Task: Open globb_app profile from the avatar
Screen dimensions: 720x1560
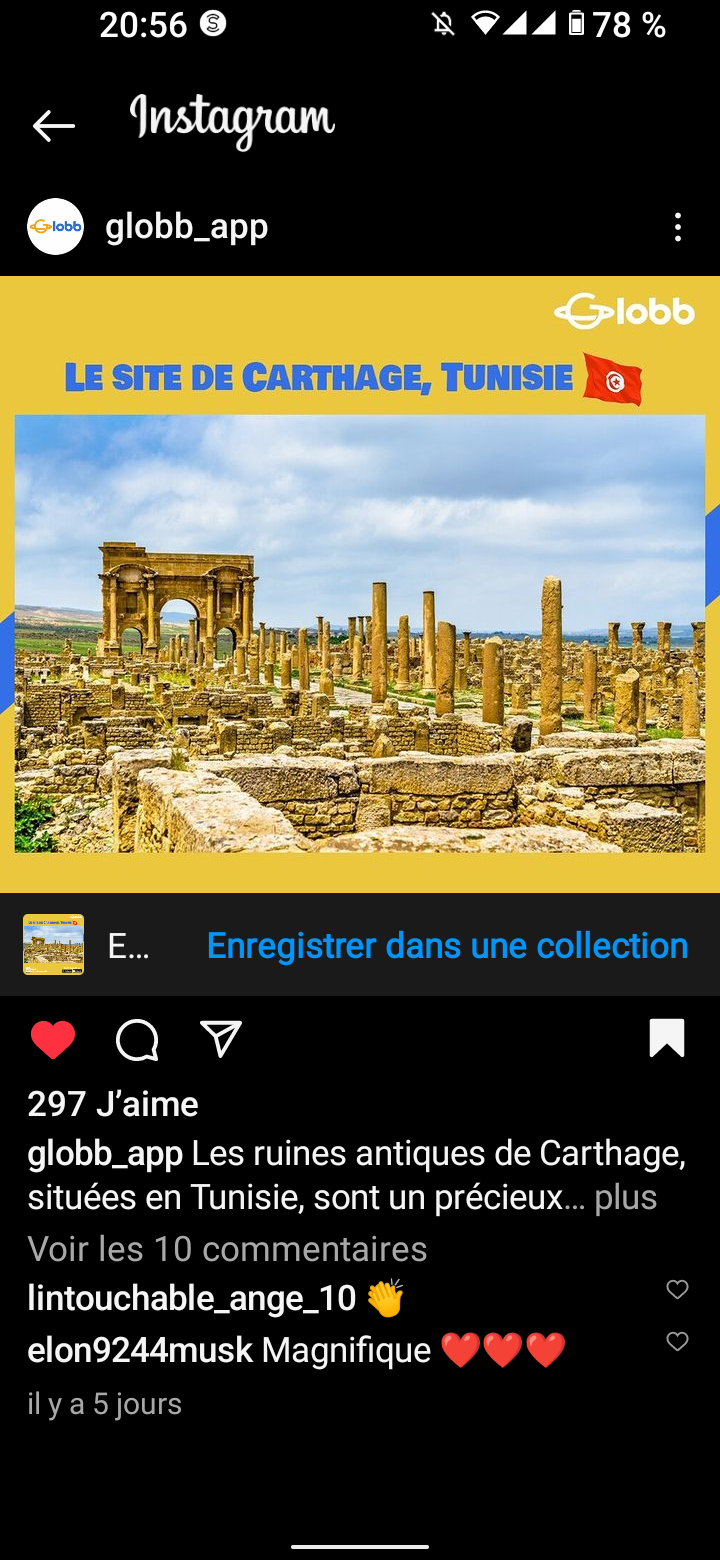Action: [55, 227]
